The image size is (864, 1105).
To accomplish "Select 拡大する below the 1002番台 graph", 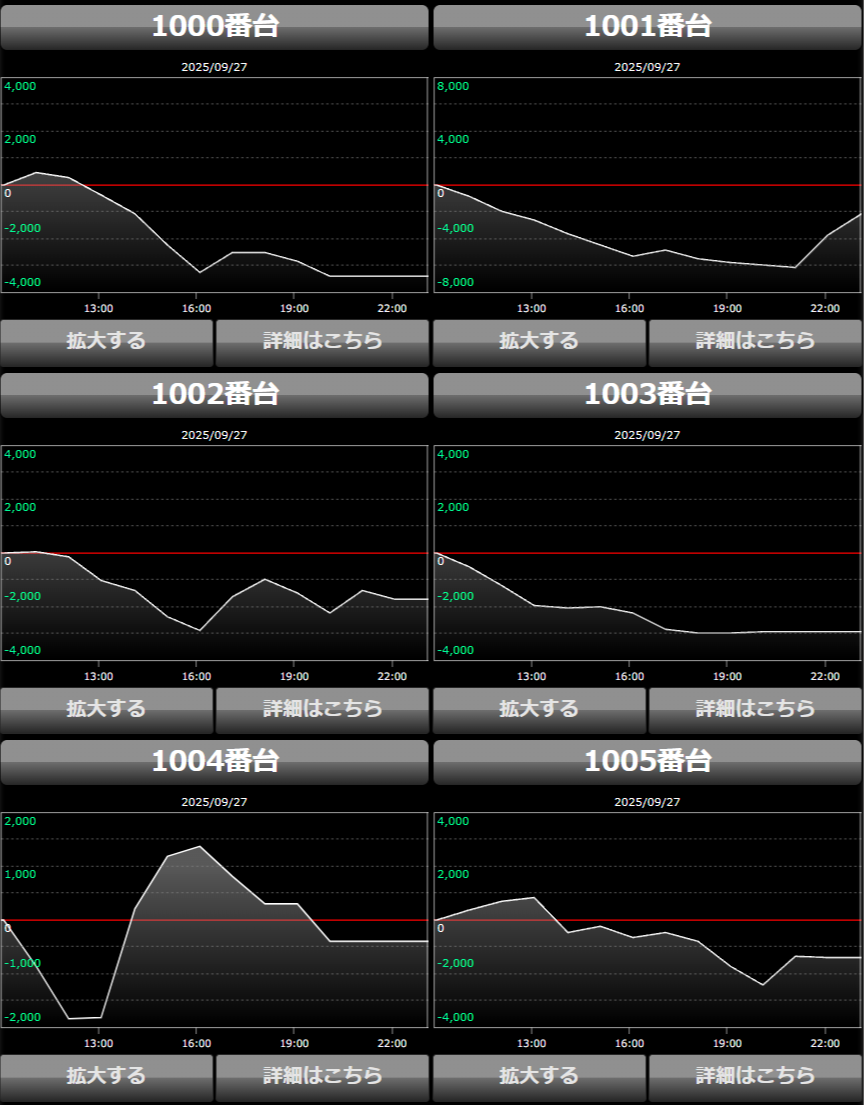I will 107,710.
